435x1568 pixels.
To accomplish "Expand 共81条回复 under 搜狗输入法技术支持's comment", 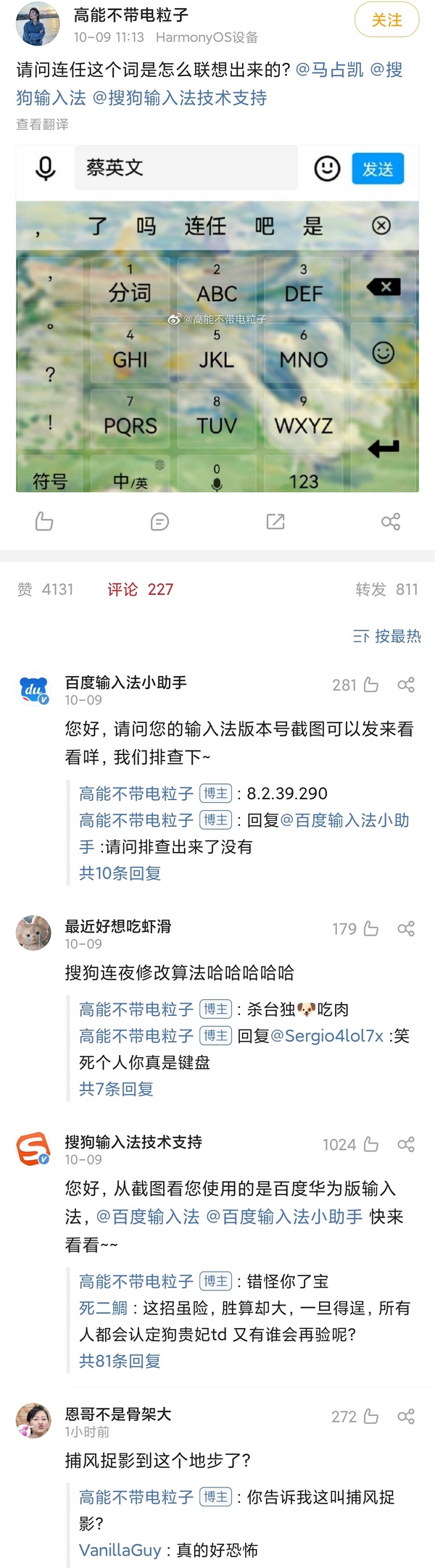I will tap(120, 1361).
